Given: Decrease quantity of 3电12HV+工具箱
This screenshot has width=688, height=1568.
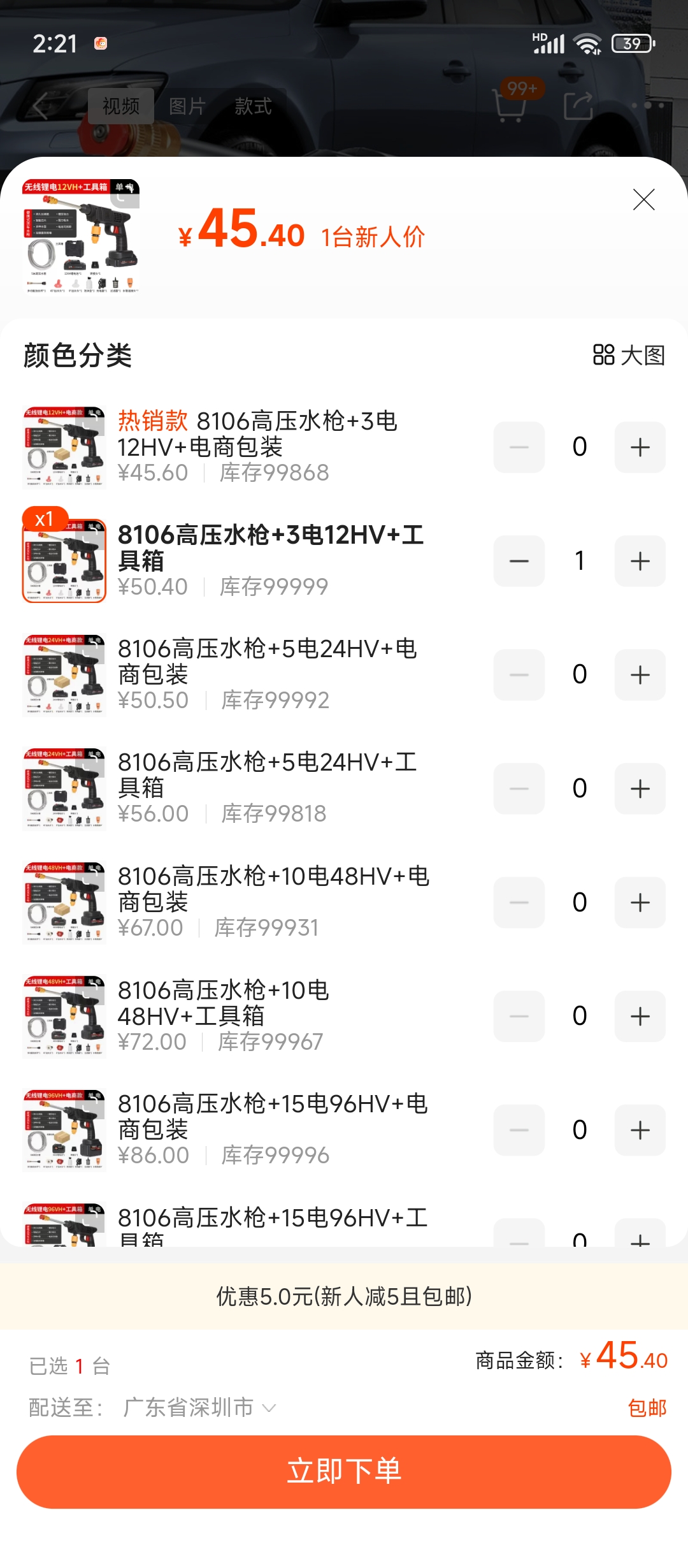Looking at the screenshot, I should (519, 561).
